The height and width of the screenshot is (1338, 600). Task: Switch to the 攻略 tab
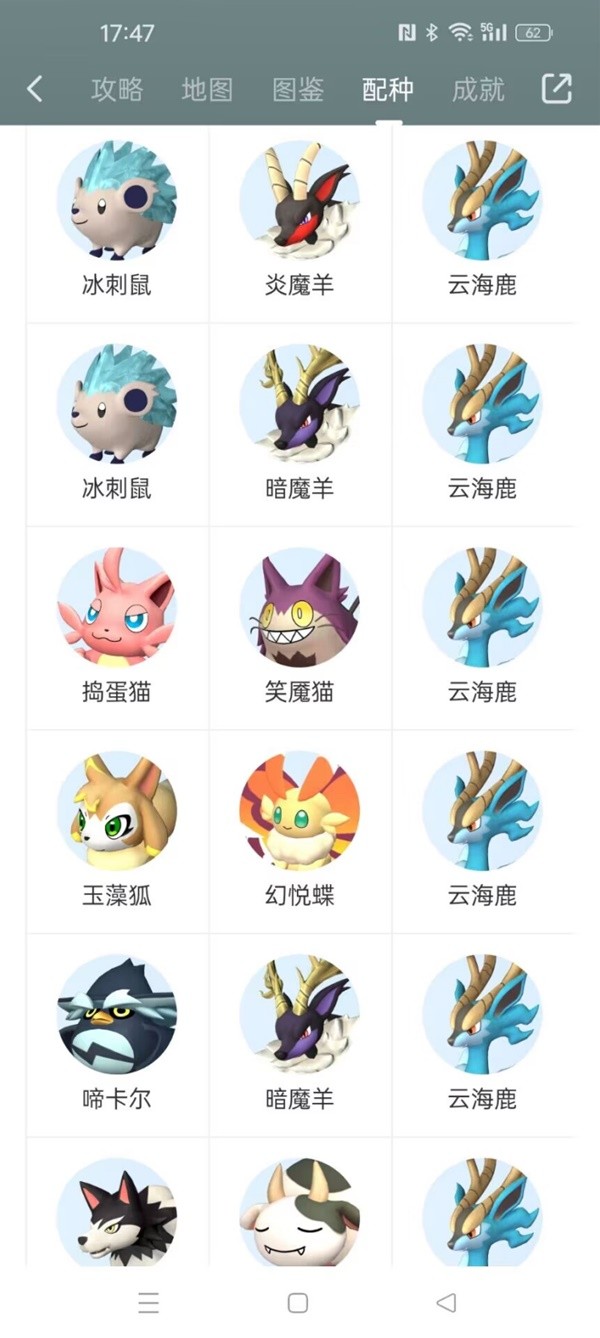[117, 89]
